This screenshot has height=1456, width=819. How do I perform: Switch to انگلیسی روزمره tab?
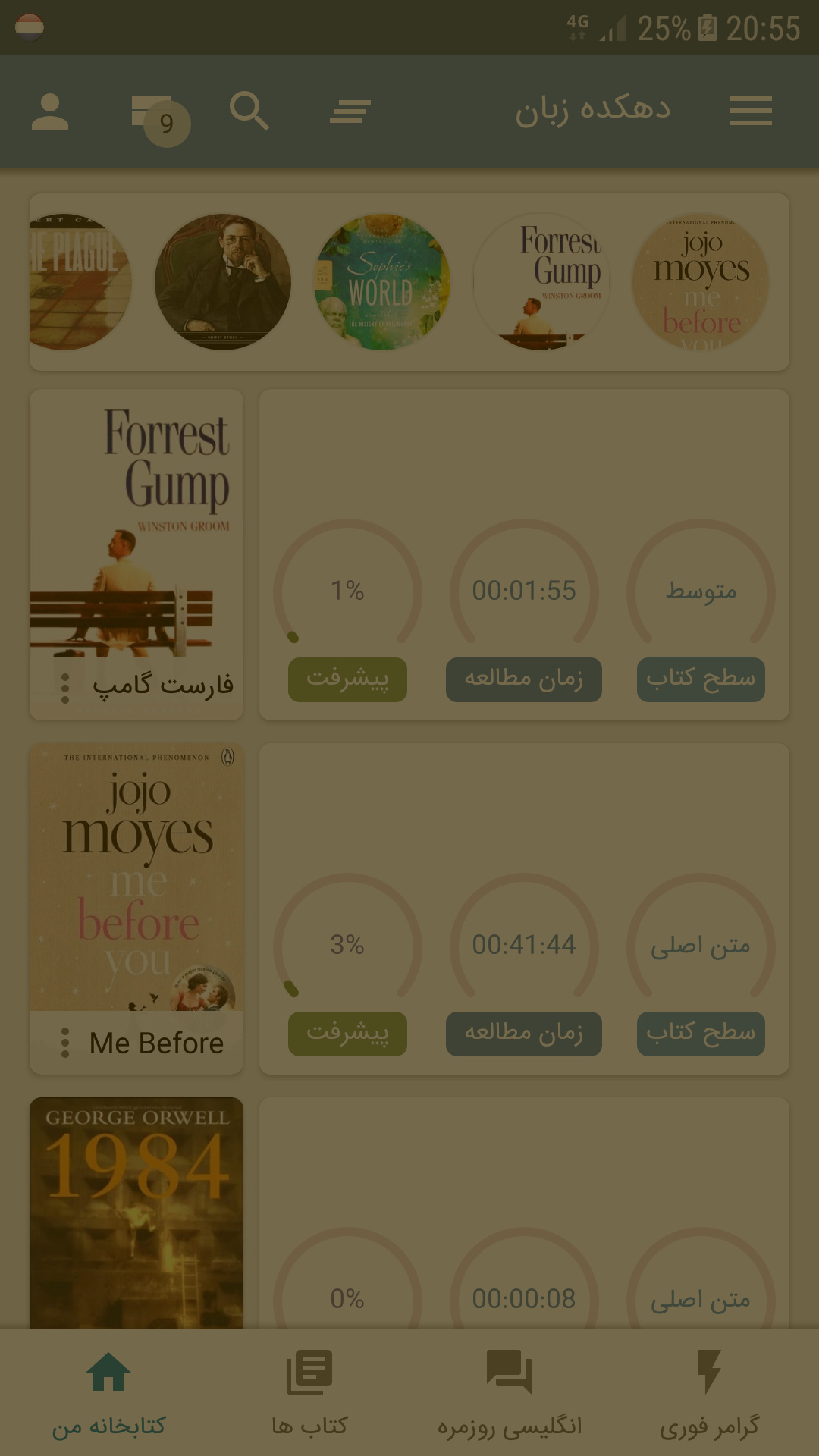pos(510,1394)
